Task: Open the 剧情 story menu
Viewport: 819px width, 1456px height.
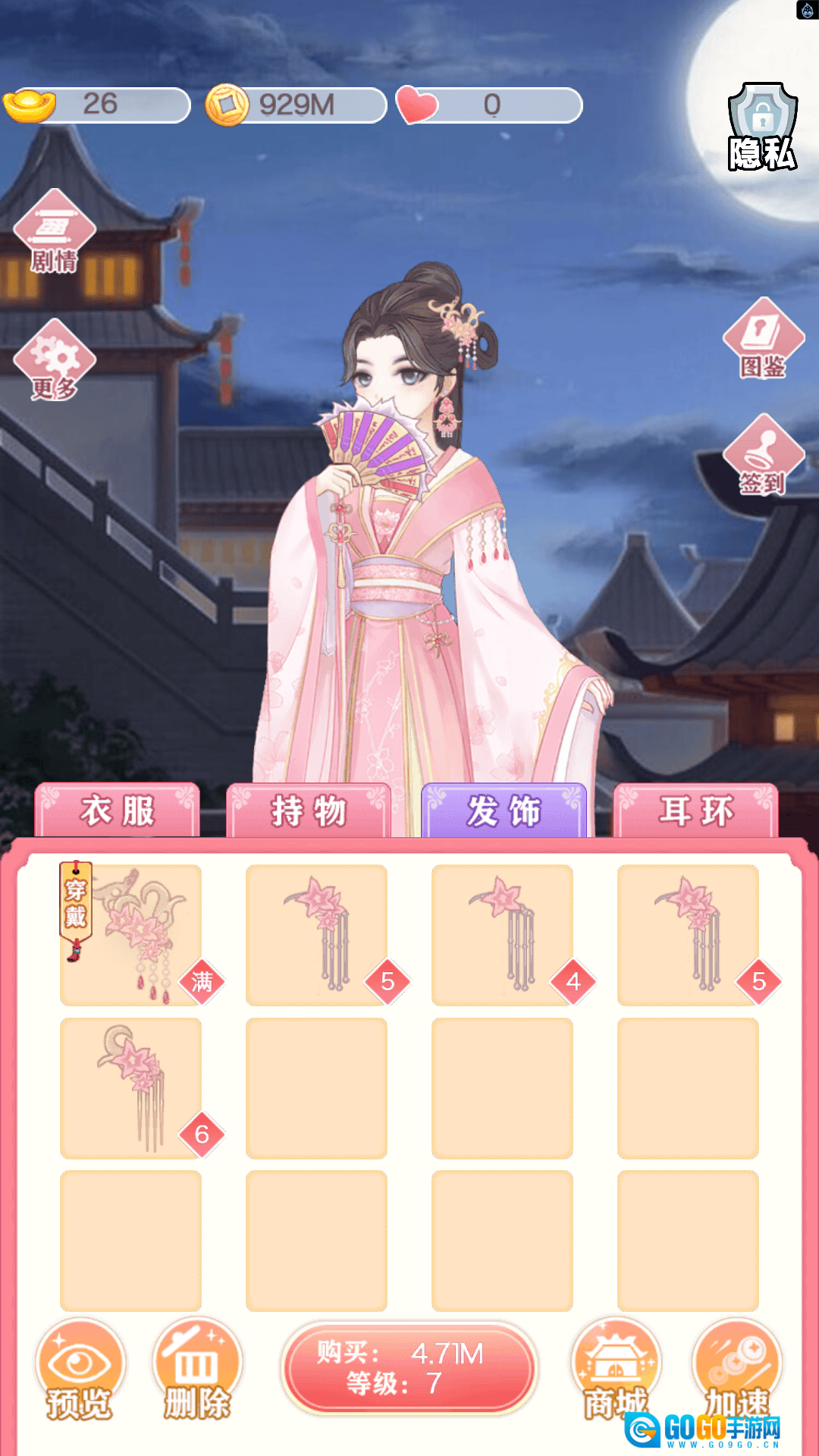Action: click(55, 231)
